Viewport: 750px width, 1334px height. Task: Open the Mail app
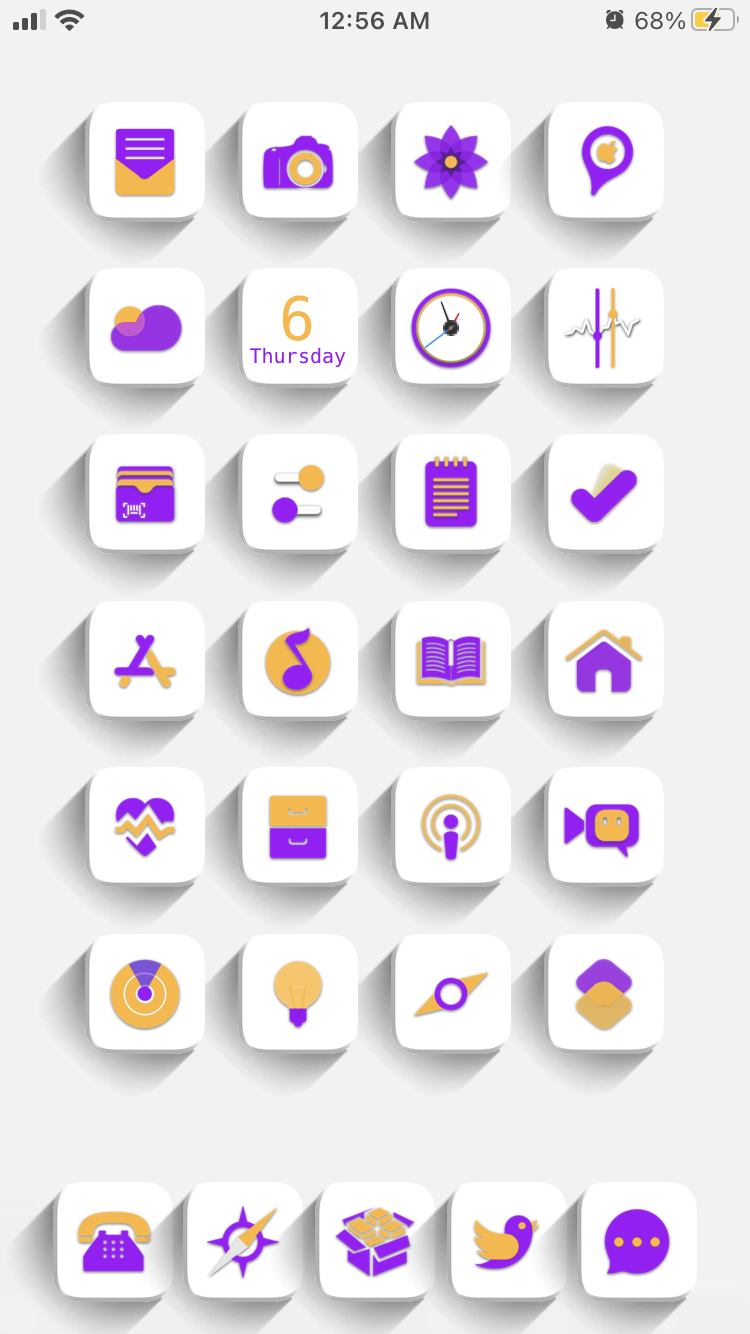tap(146, 161)
